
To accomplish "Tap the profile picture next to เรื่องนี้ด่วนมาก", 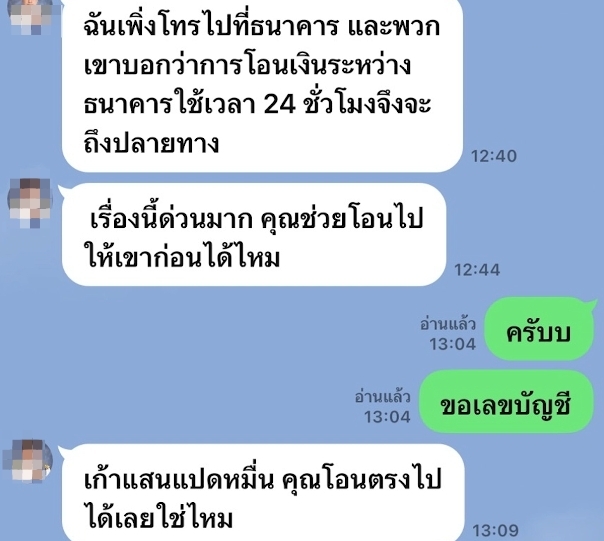I will [30, 201].
